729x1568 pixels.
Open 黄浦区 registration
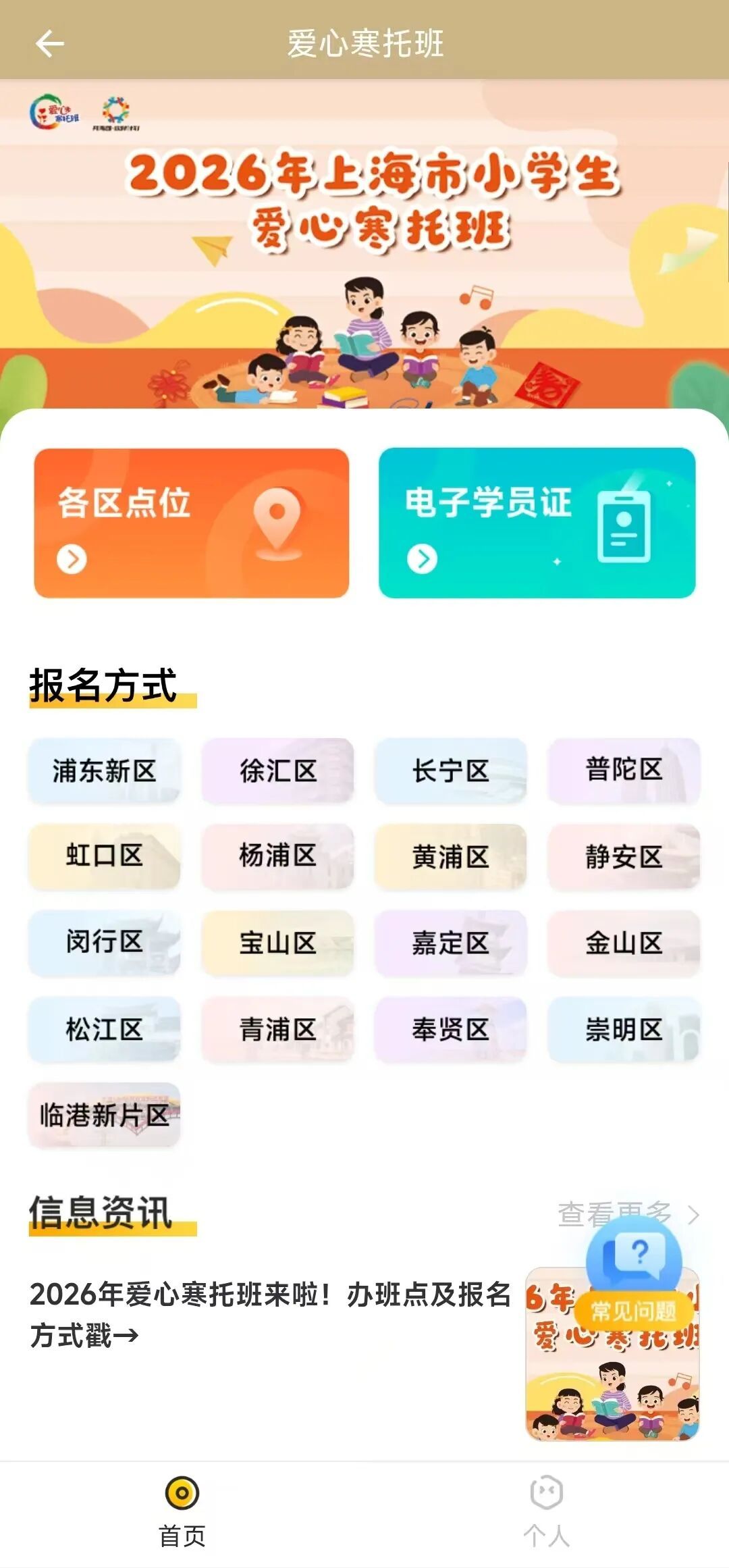450,856
